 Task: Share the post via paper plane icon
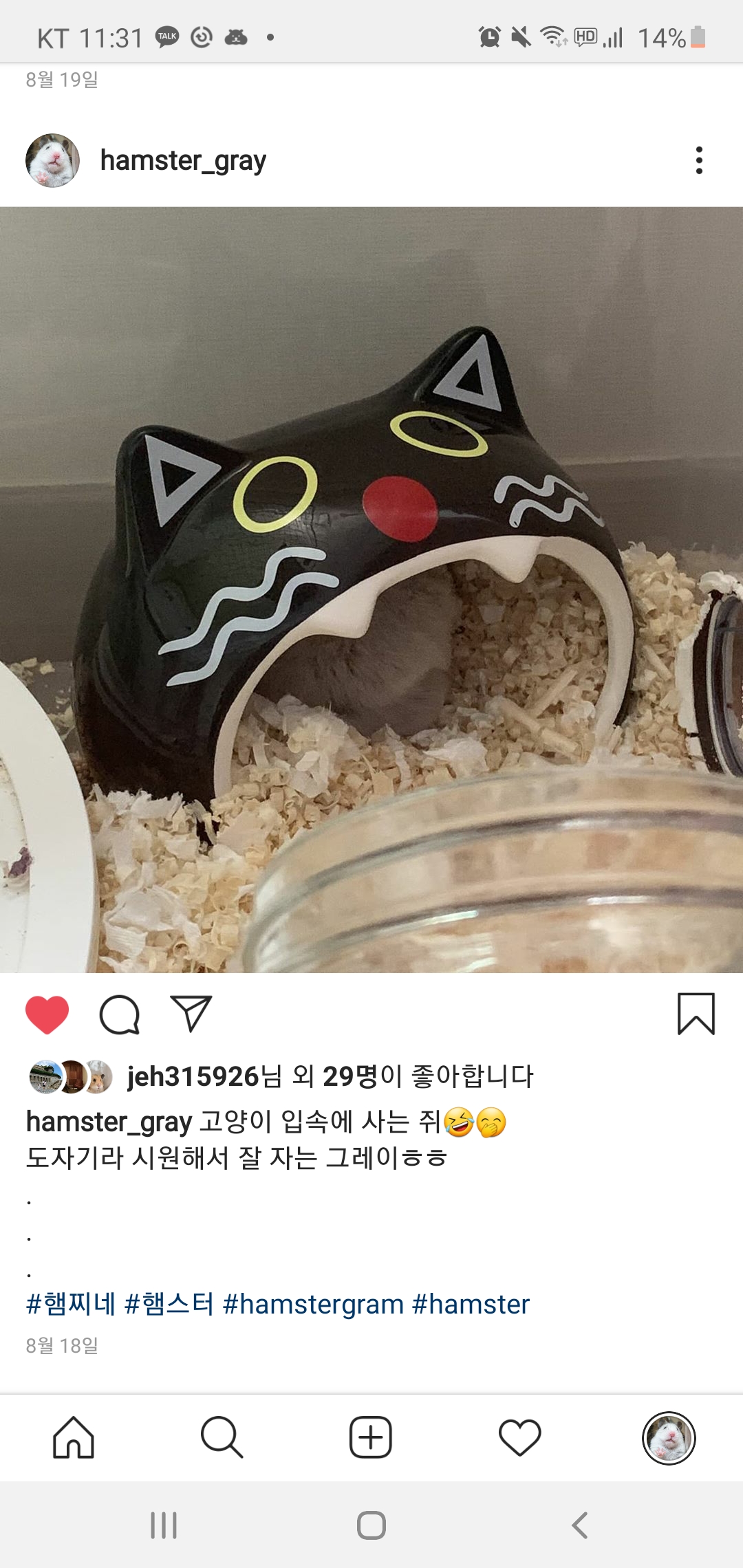pyautogui.click(x=191, y=1014)
